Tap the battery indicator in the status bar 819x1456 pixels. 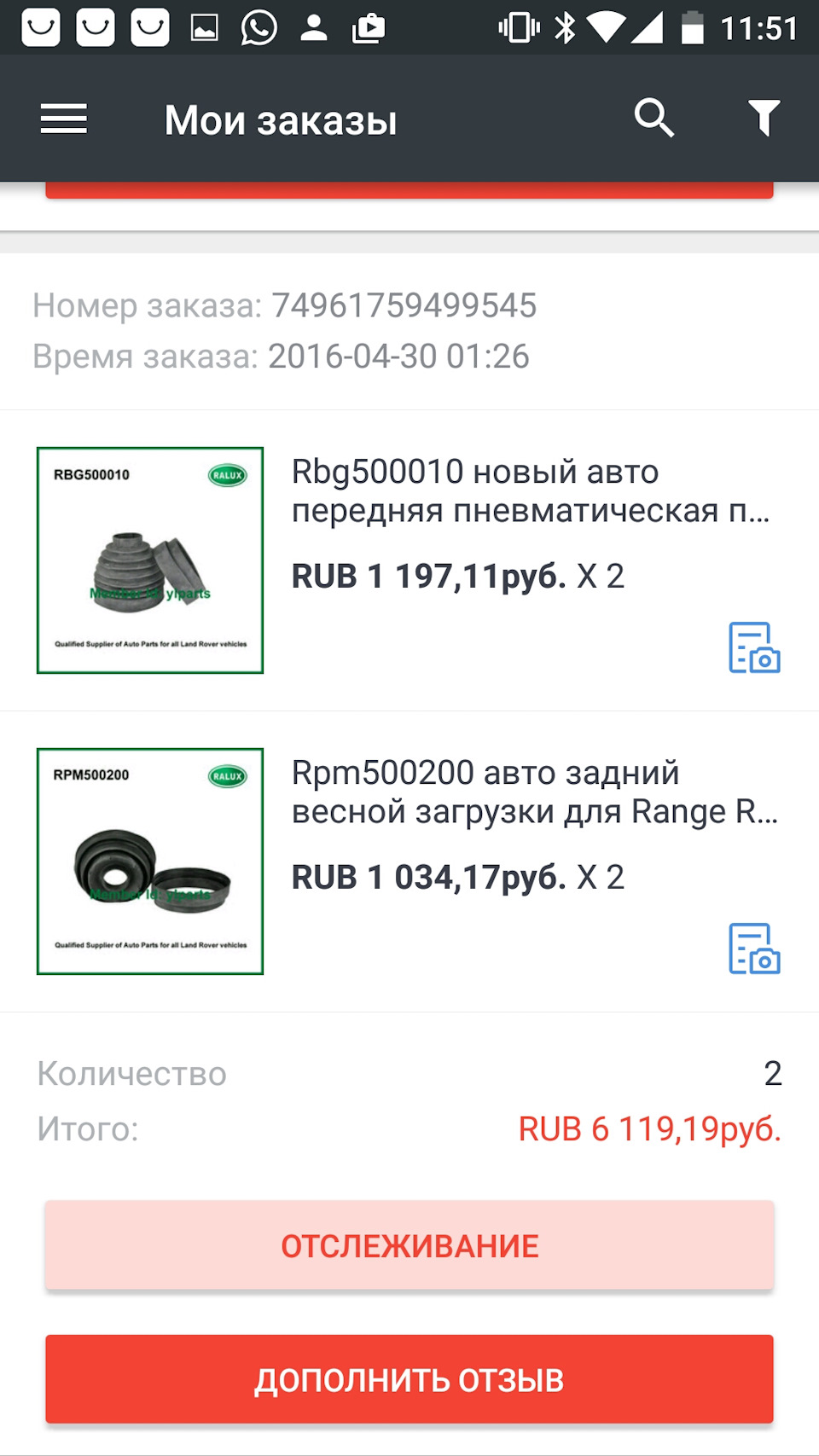pos(690,26)
